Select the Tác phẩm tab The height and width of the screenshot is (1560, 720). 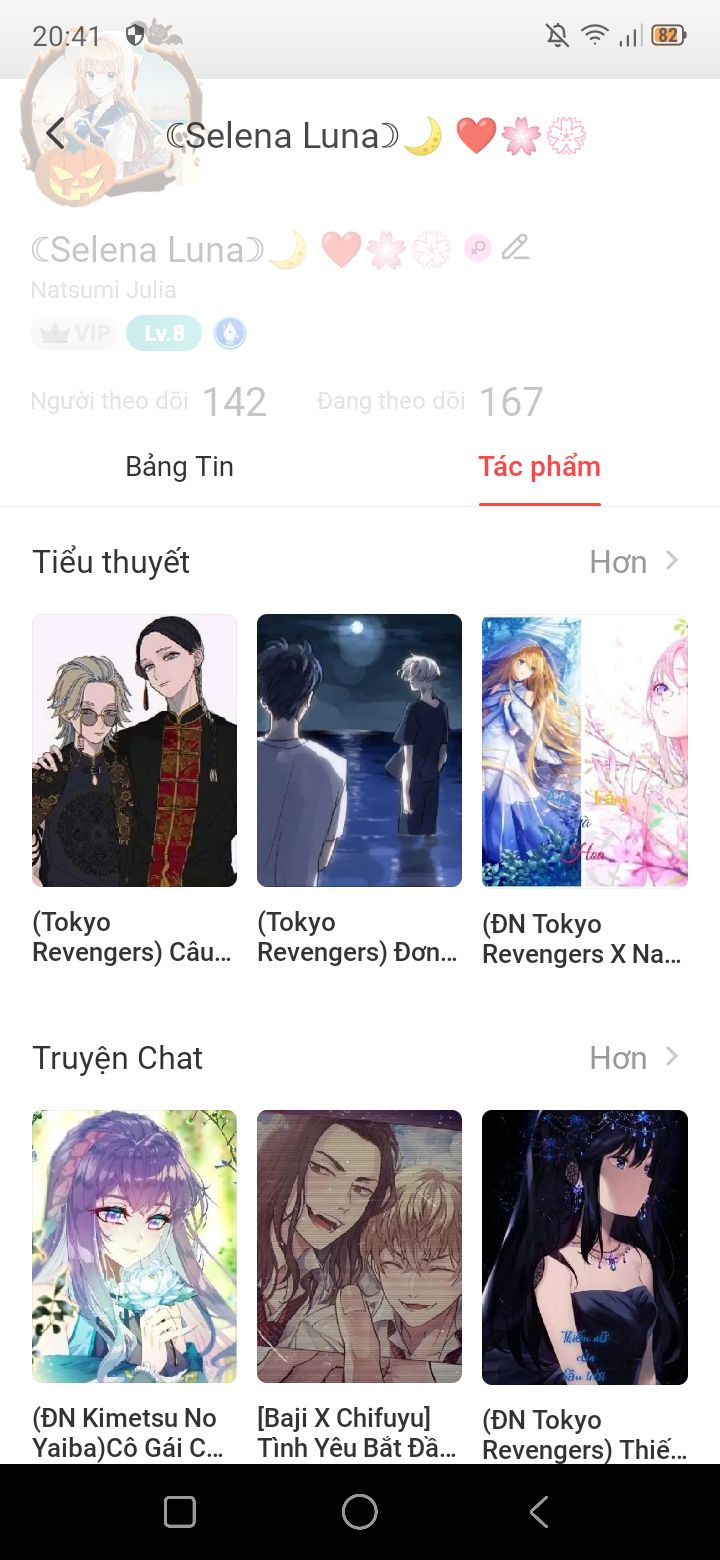tap(539, 467)
